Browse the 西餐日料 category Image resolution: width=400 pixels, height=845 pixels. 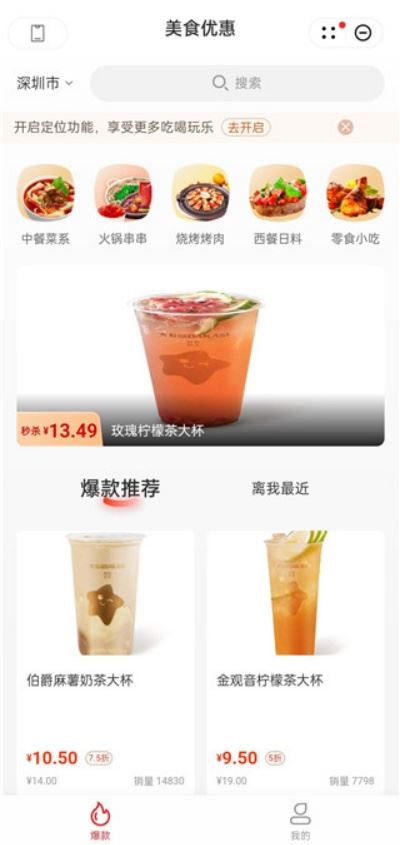pos(278,206)
